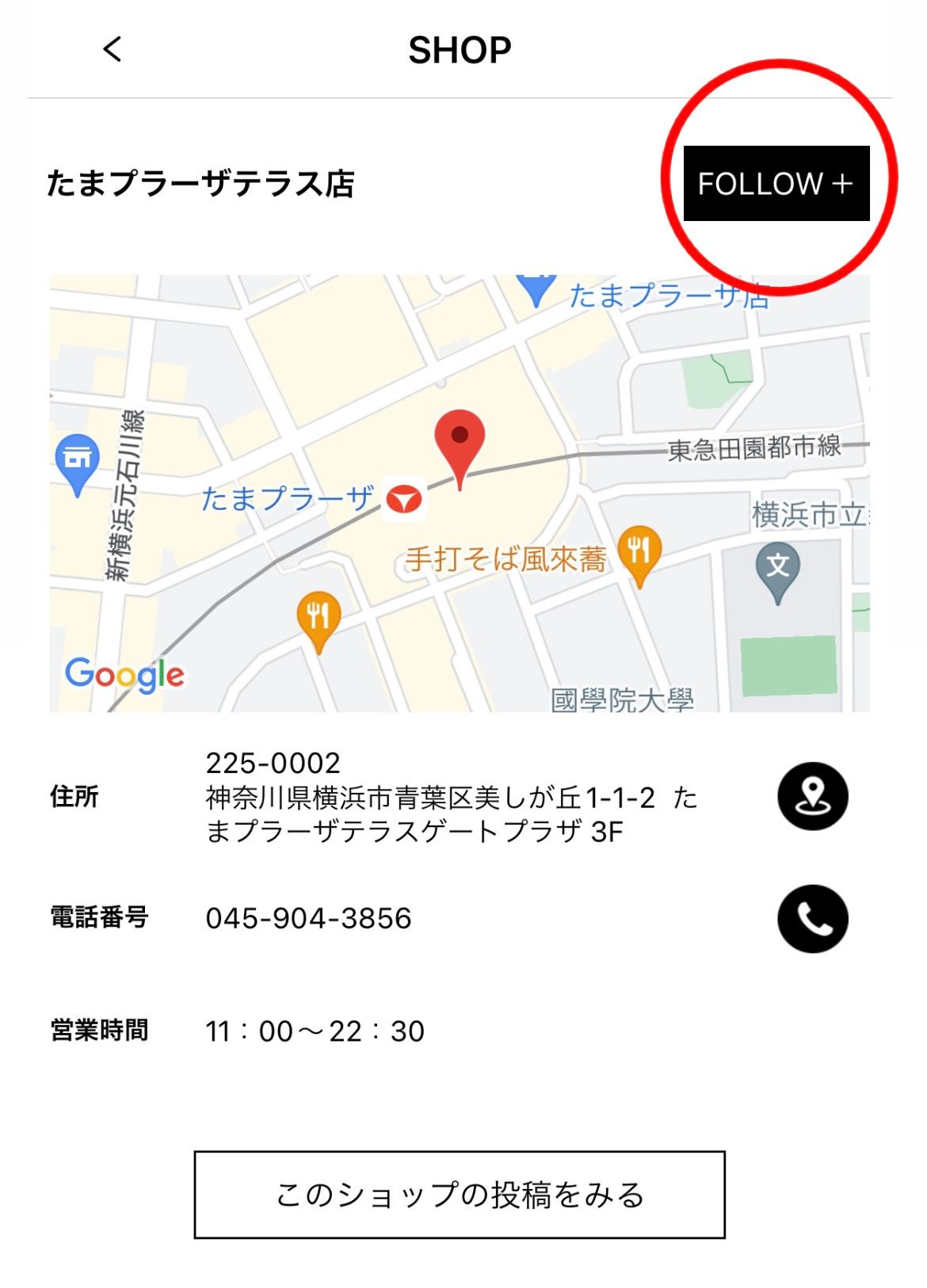927x1288 pixels.
Task: Open the address location pin icon
Action: (812, 796)
